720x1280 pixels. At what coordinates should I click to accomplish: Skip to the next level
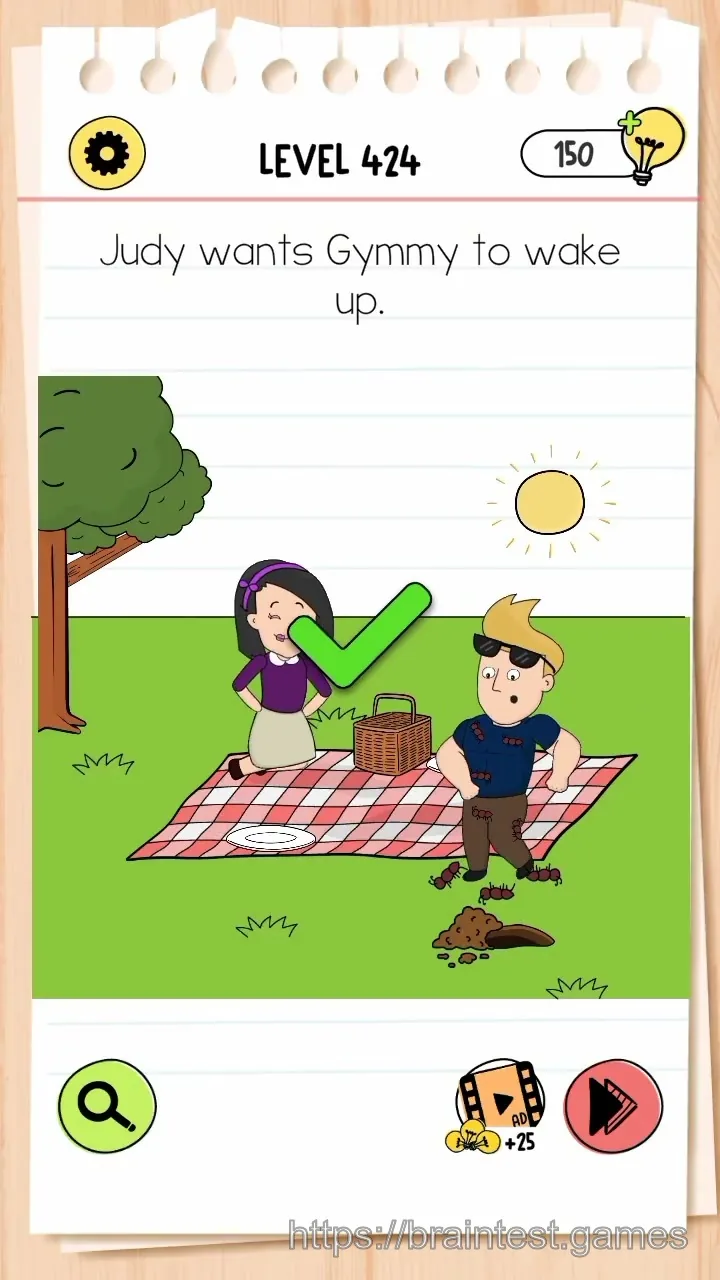(x=613, y=1107)
